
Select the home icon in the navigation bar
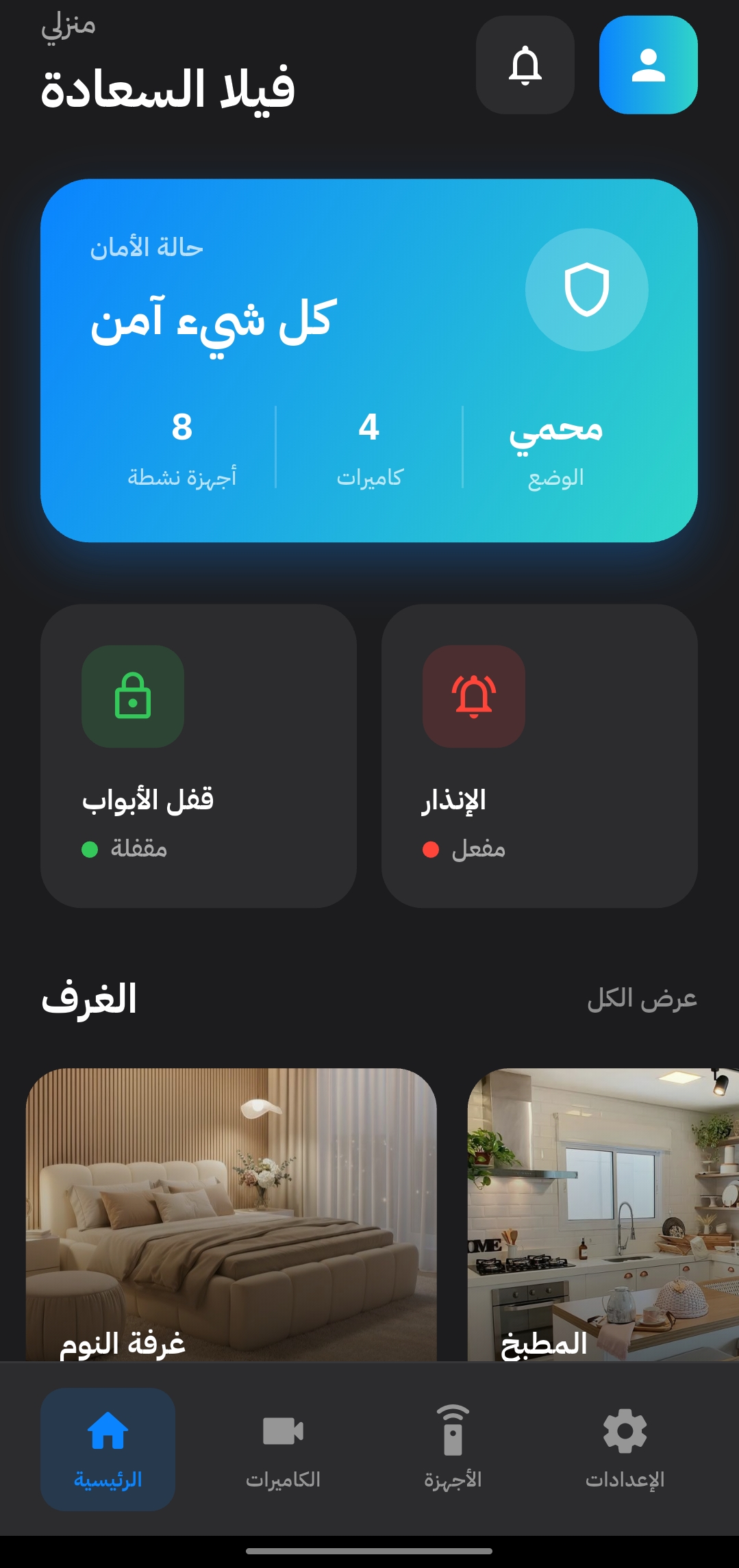(x=109, y=1431)
